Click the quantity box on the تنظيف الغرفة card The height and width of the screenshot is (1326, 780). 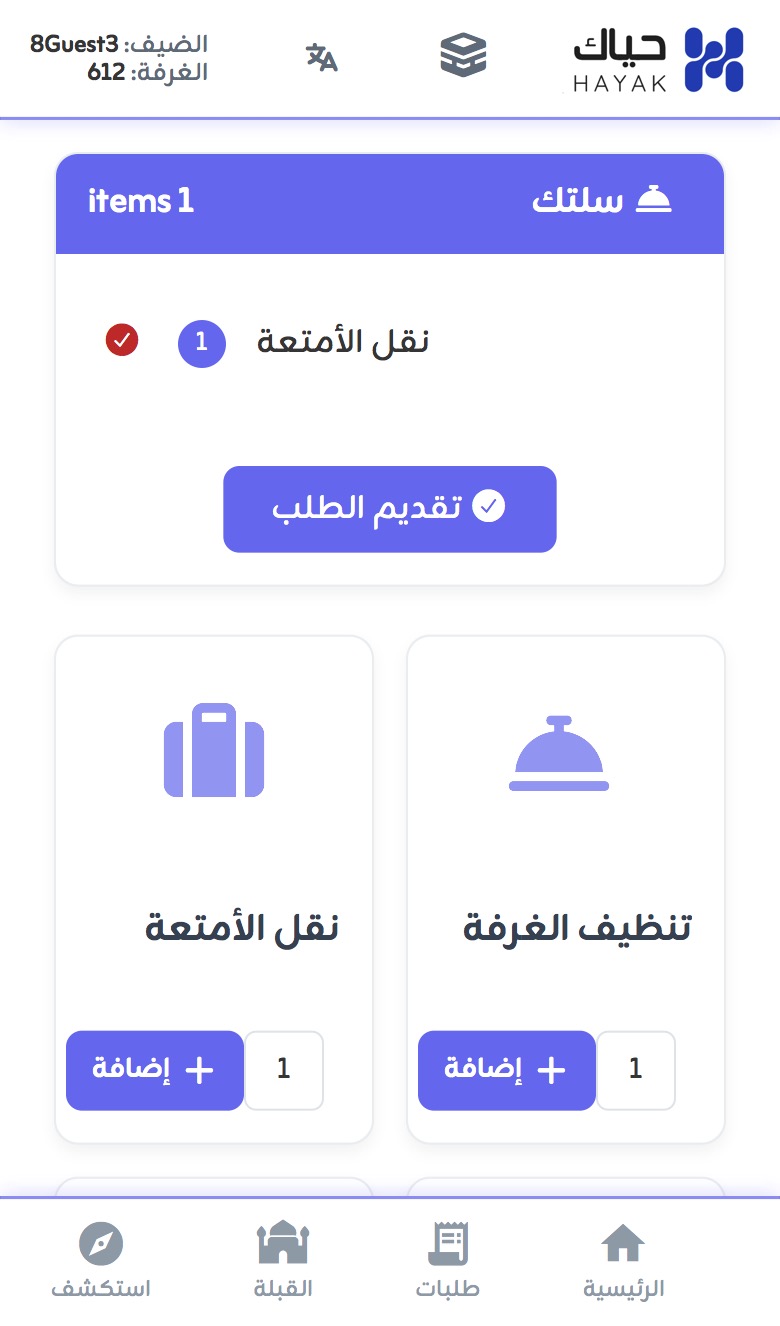[x=636, y=1070]
